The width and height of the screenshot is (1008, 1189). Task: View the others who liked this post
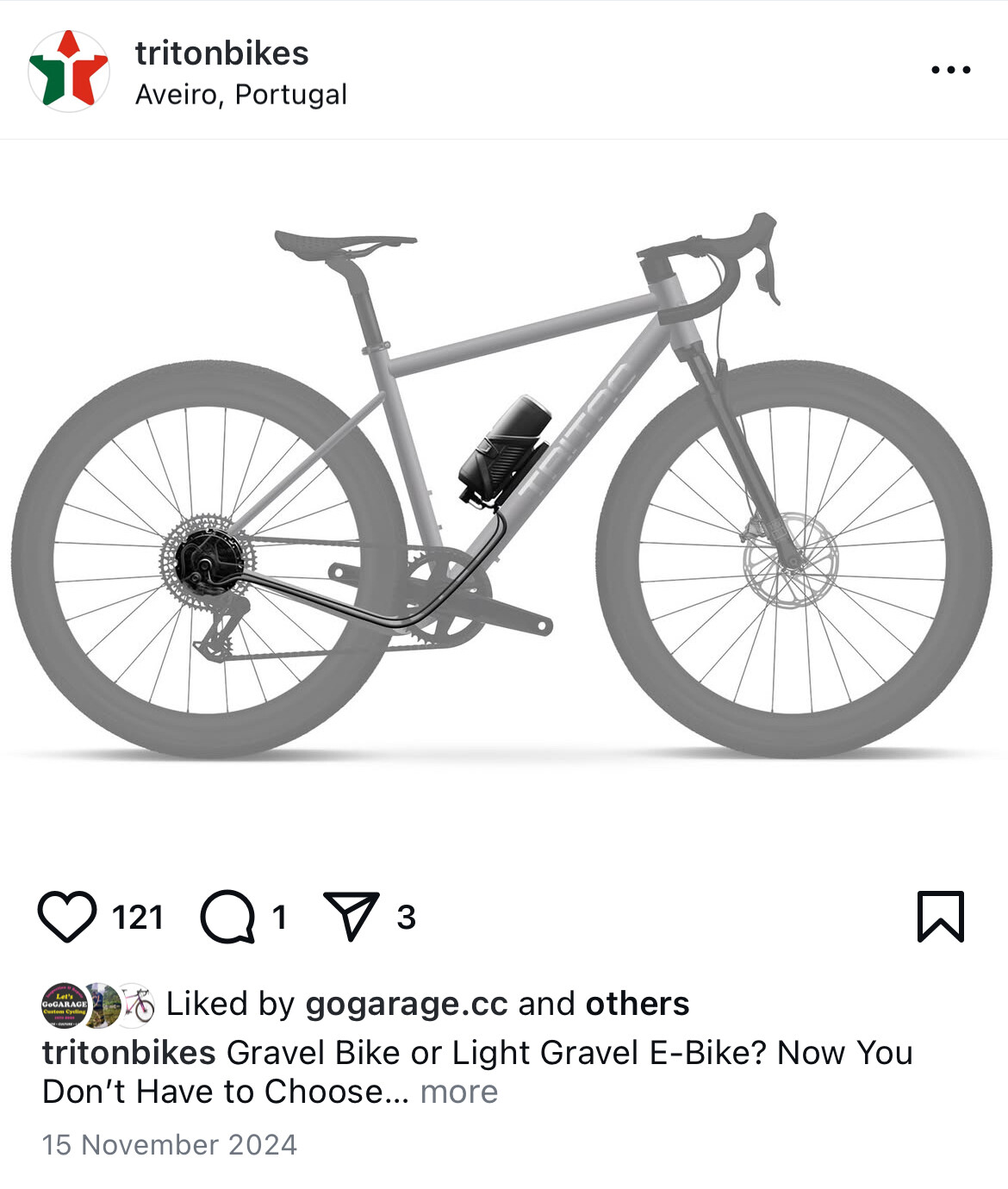coord(637,1004)
